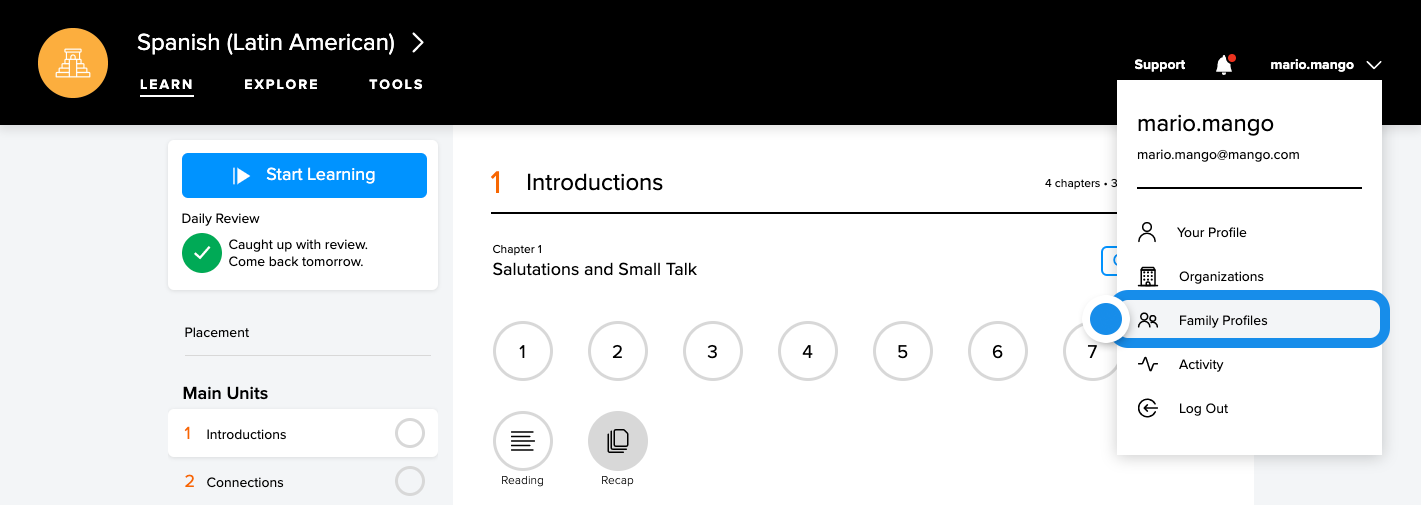Open lesson 4 of Chapter 1
The image size is (1421, 505).
tap(807, 352)
